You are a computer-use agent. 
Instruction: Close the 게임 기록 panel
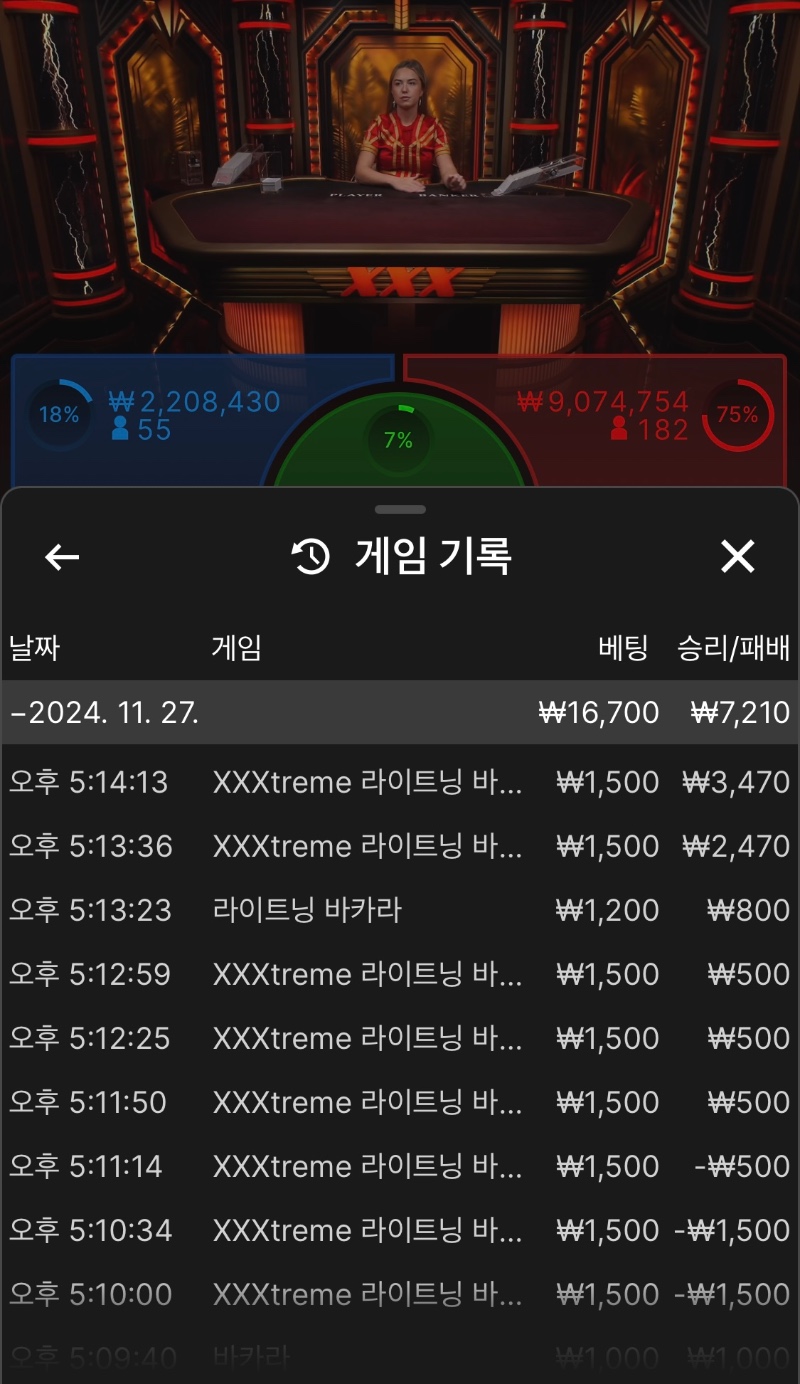pyautogui.click(x=738, y=557)
